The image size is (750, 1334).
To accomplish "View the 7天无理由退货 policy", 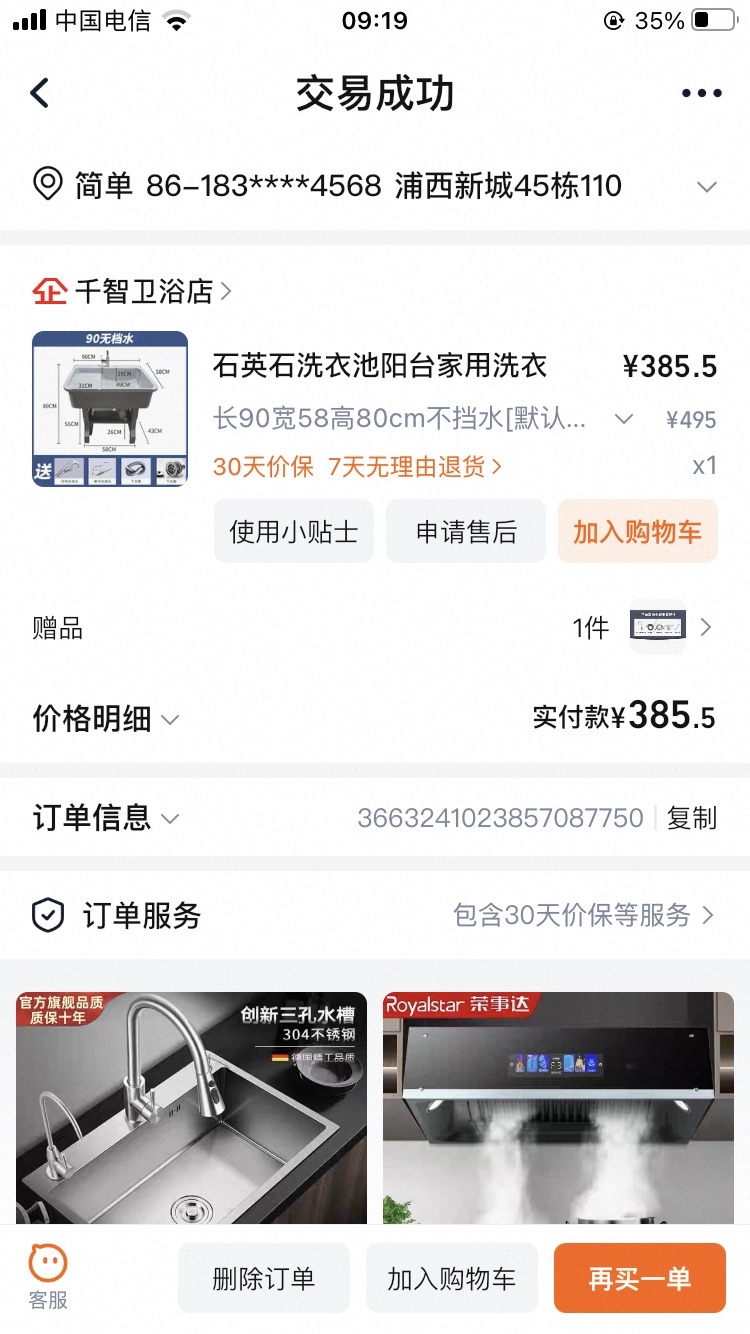I will [414, 466].
